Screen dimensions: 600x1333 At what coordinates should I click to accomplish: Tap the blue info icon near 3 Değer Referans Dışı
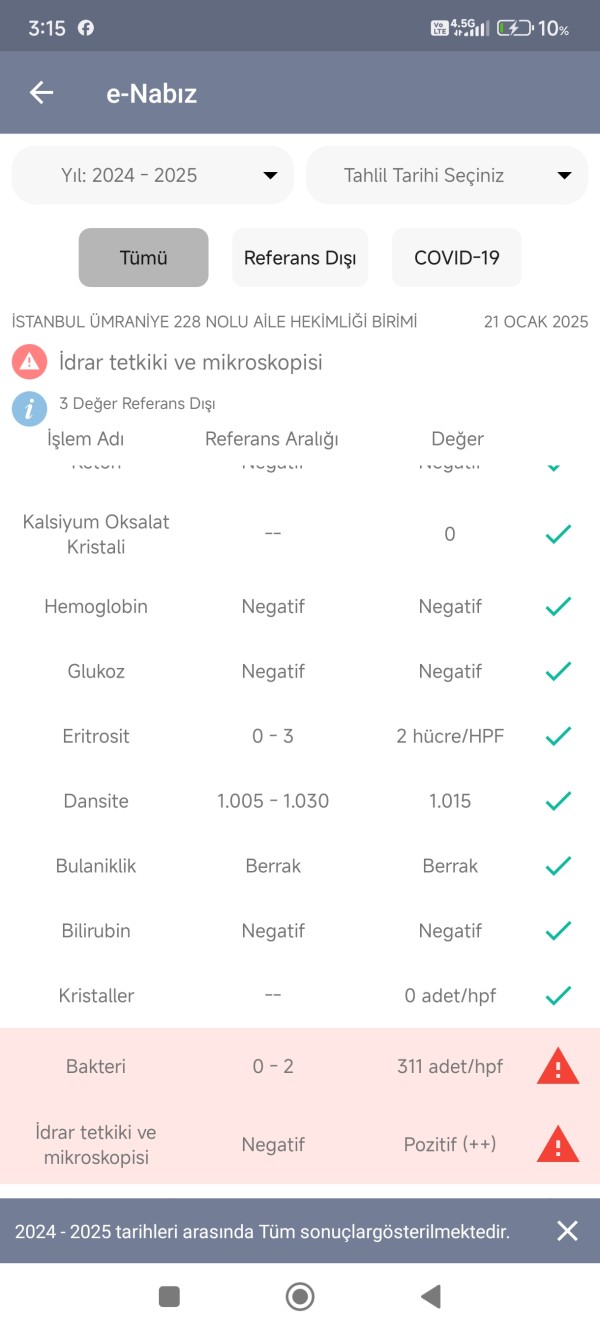30,407
